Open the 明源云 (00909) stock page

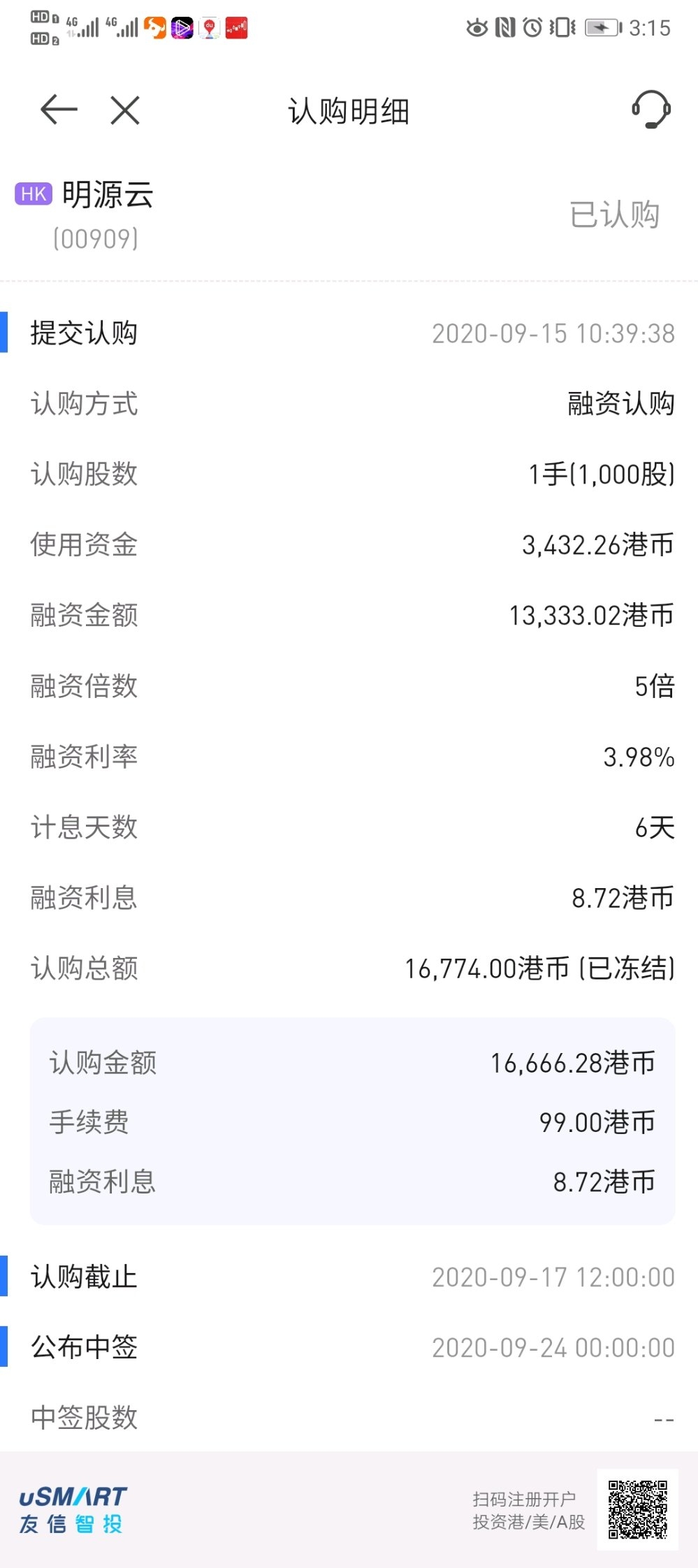coord(85,215)
